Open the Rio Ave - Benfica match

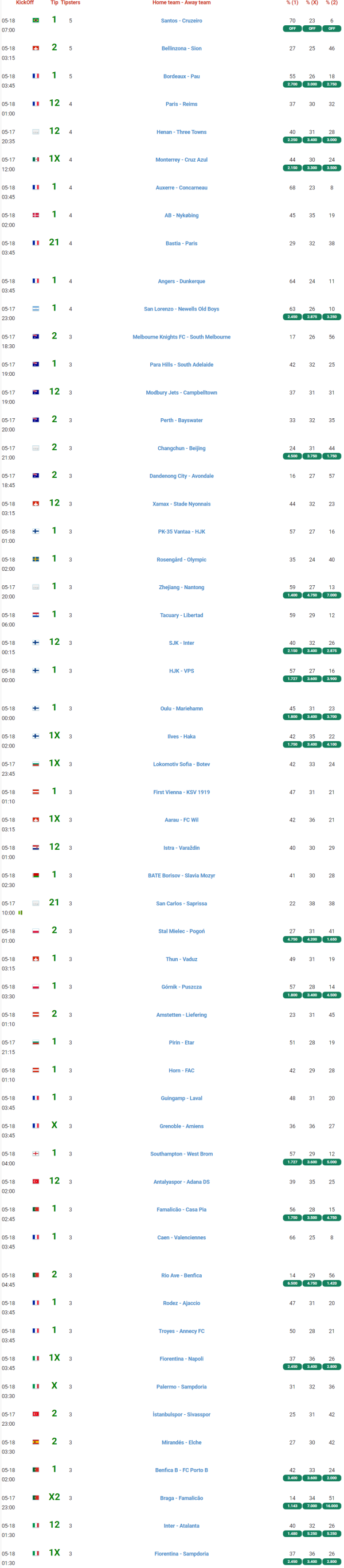181,1275
